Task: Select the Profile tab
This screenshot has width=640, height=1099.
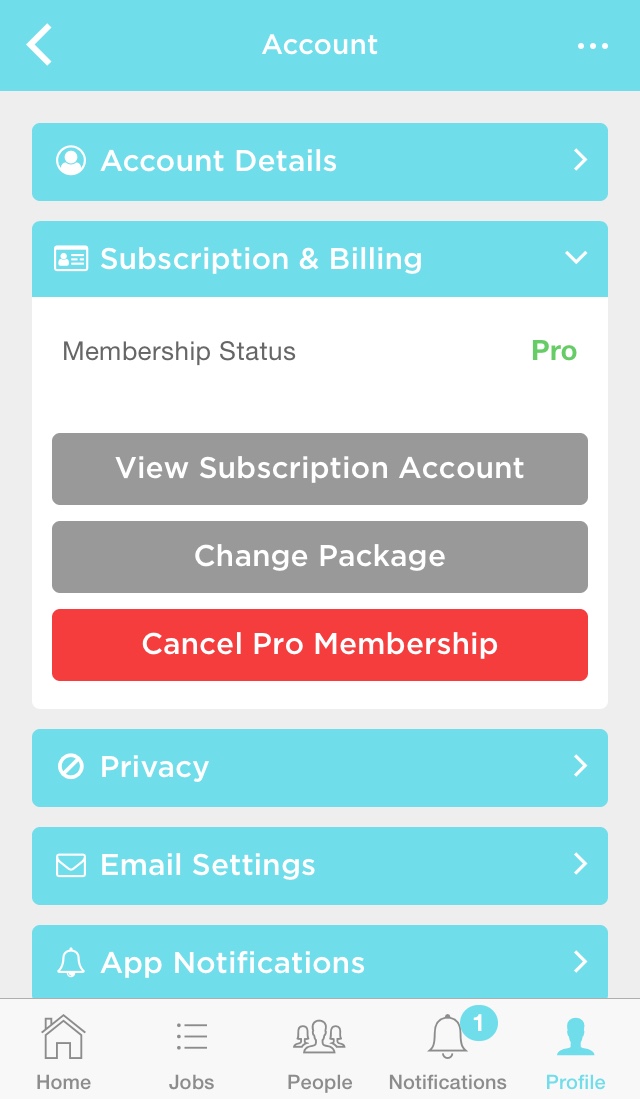Action: click(x=575, y=1052)
